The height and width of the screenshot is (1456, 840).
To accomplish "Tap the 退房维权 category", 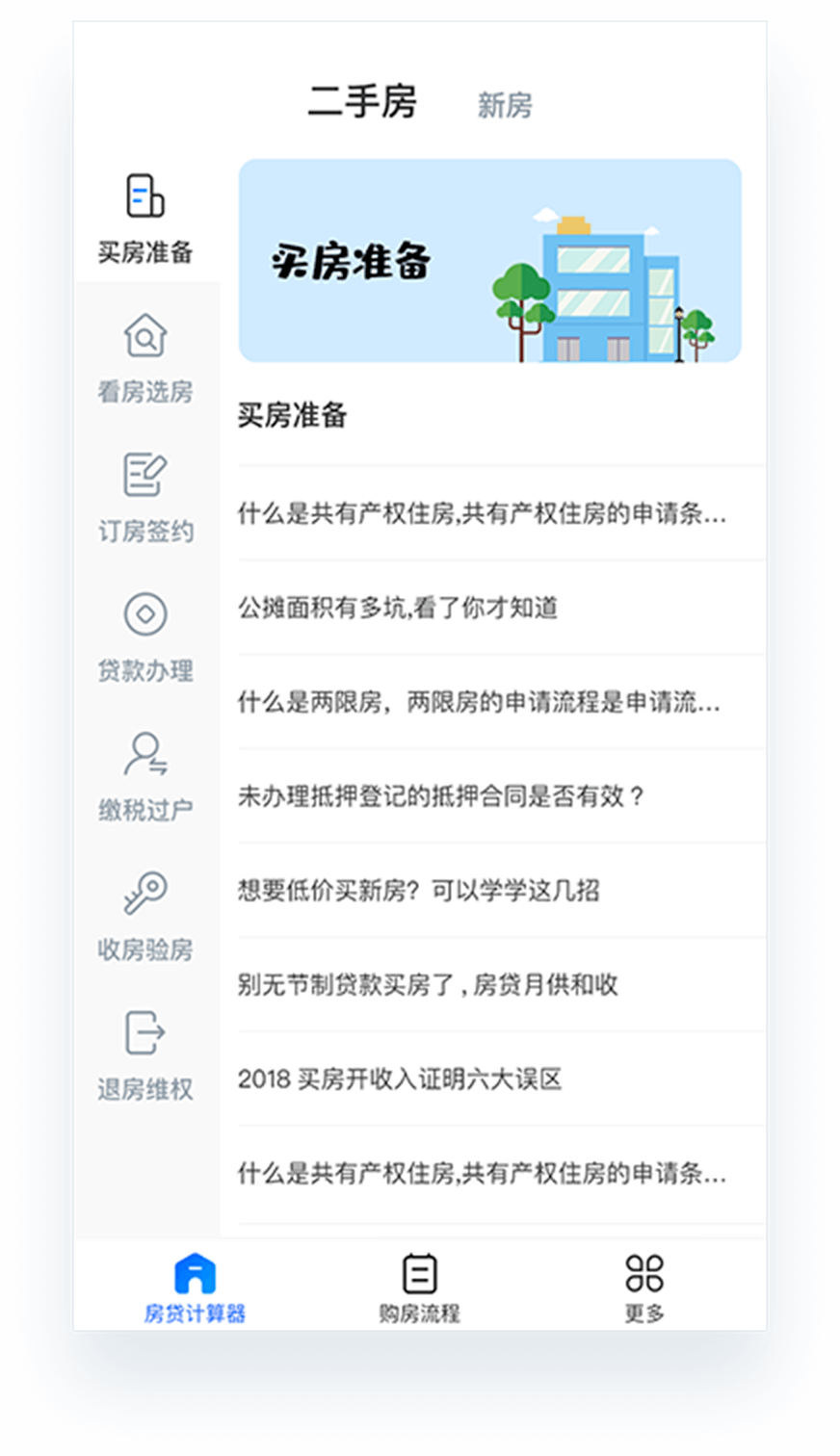I will (x=145, y=1056).
